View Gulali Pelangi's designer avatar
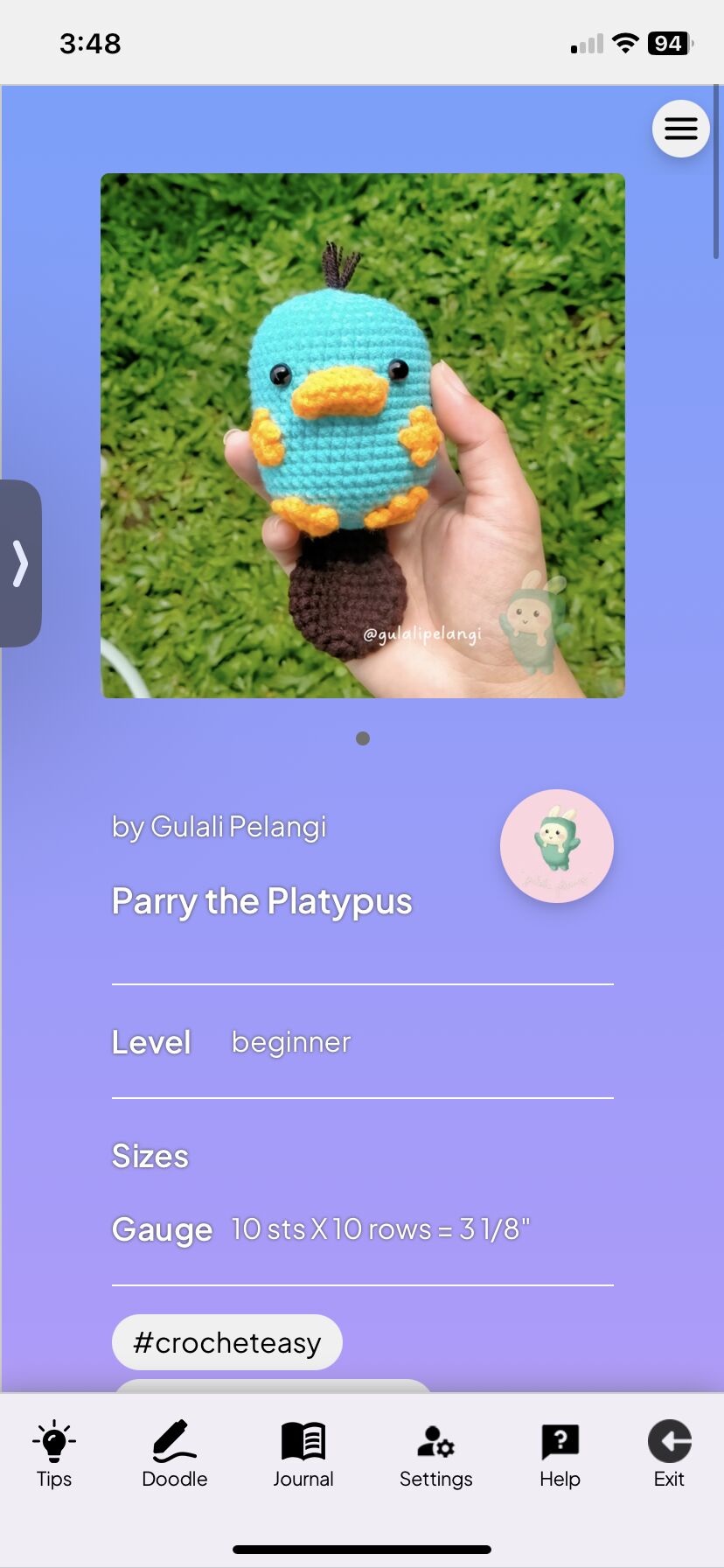Viewport: 724px width, 1568px height. point(557,846)
